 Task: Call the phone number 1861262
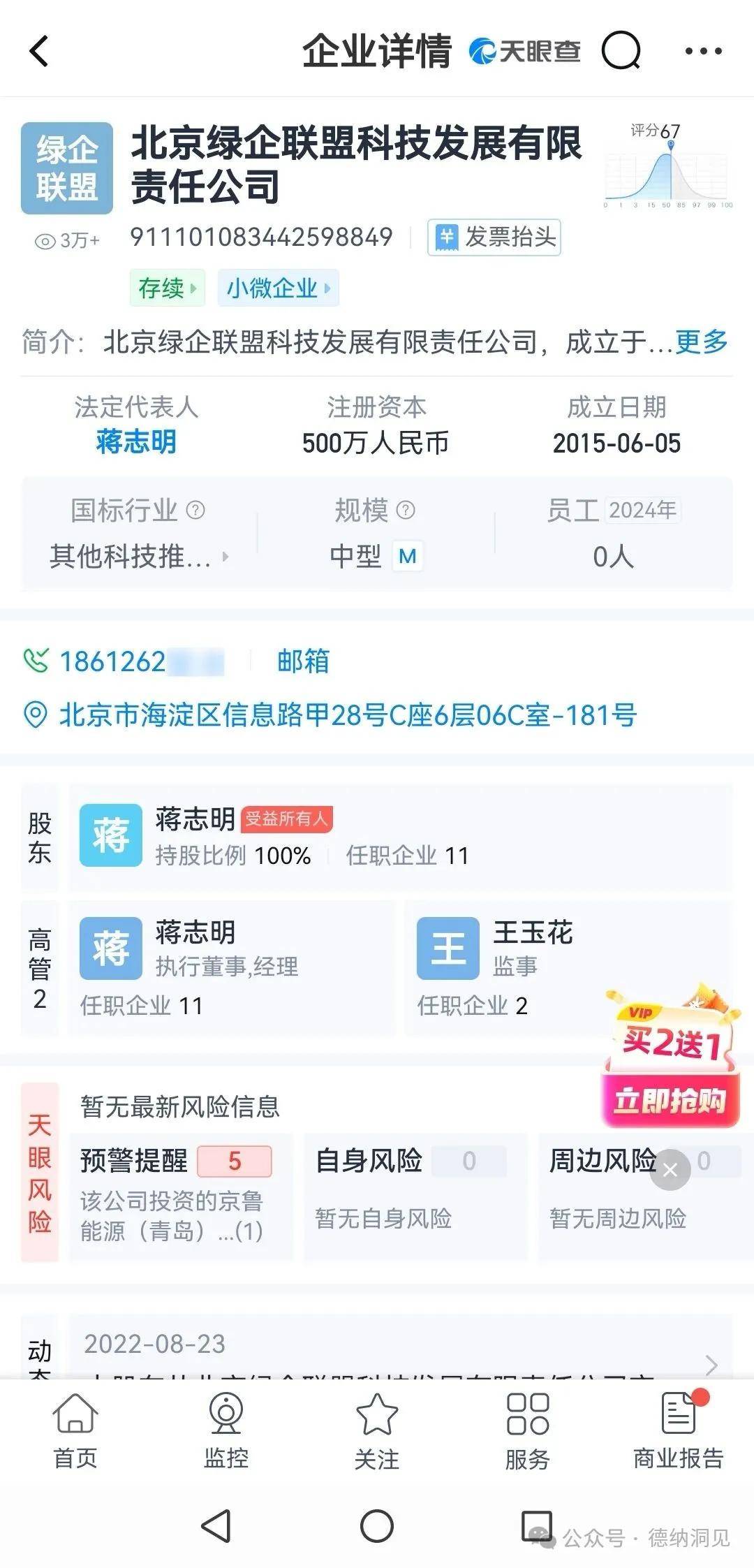tap(122, 661)
